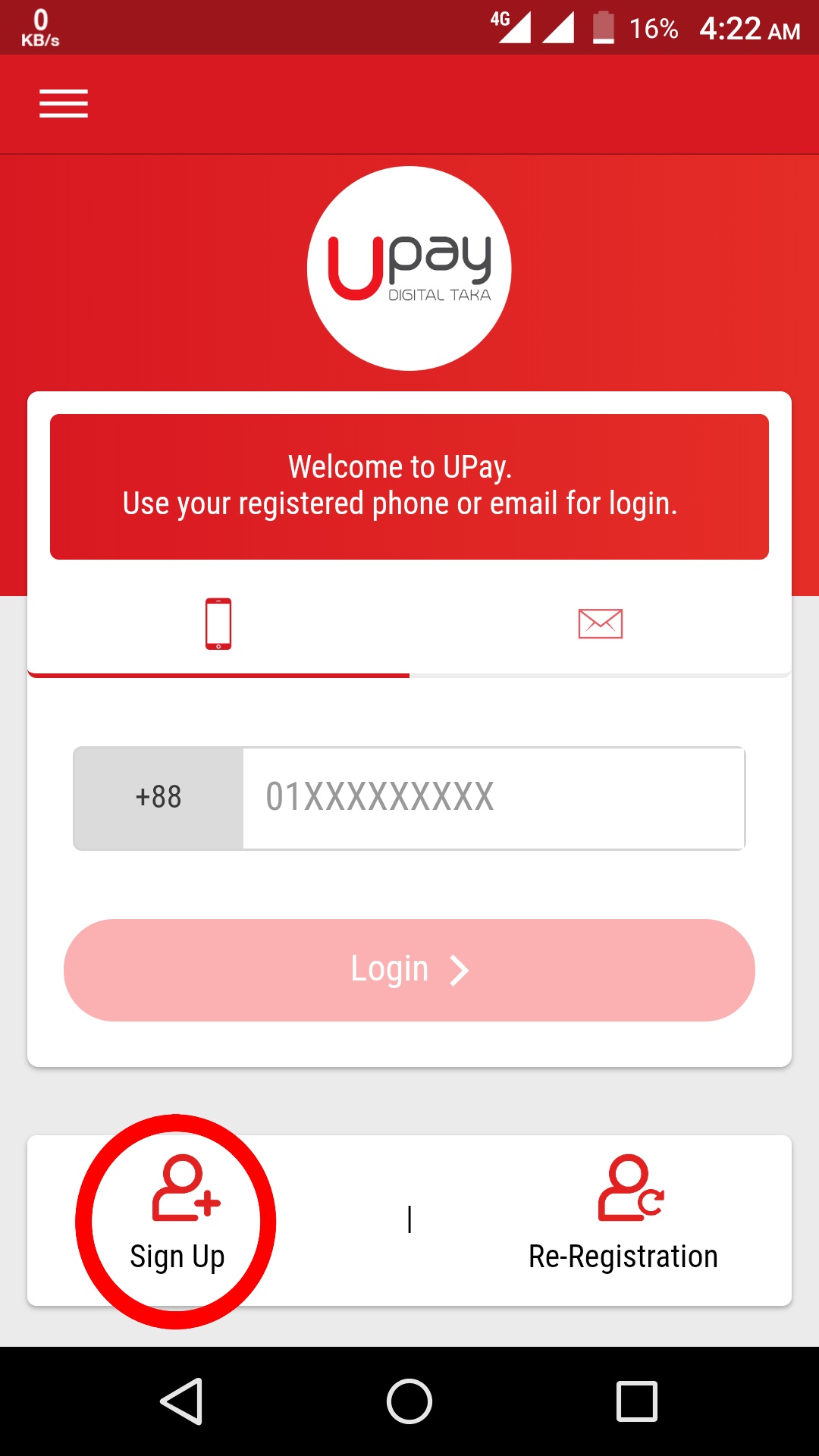Focus the phone number input field
This screenshot has height=1456, width=819.
(x=493, y=798)
